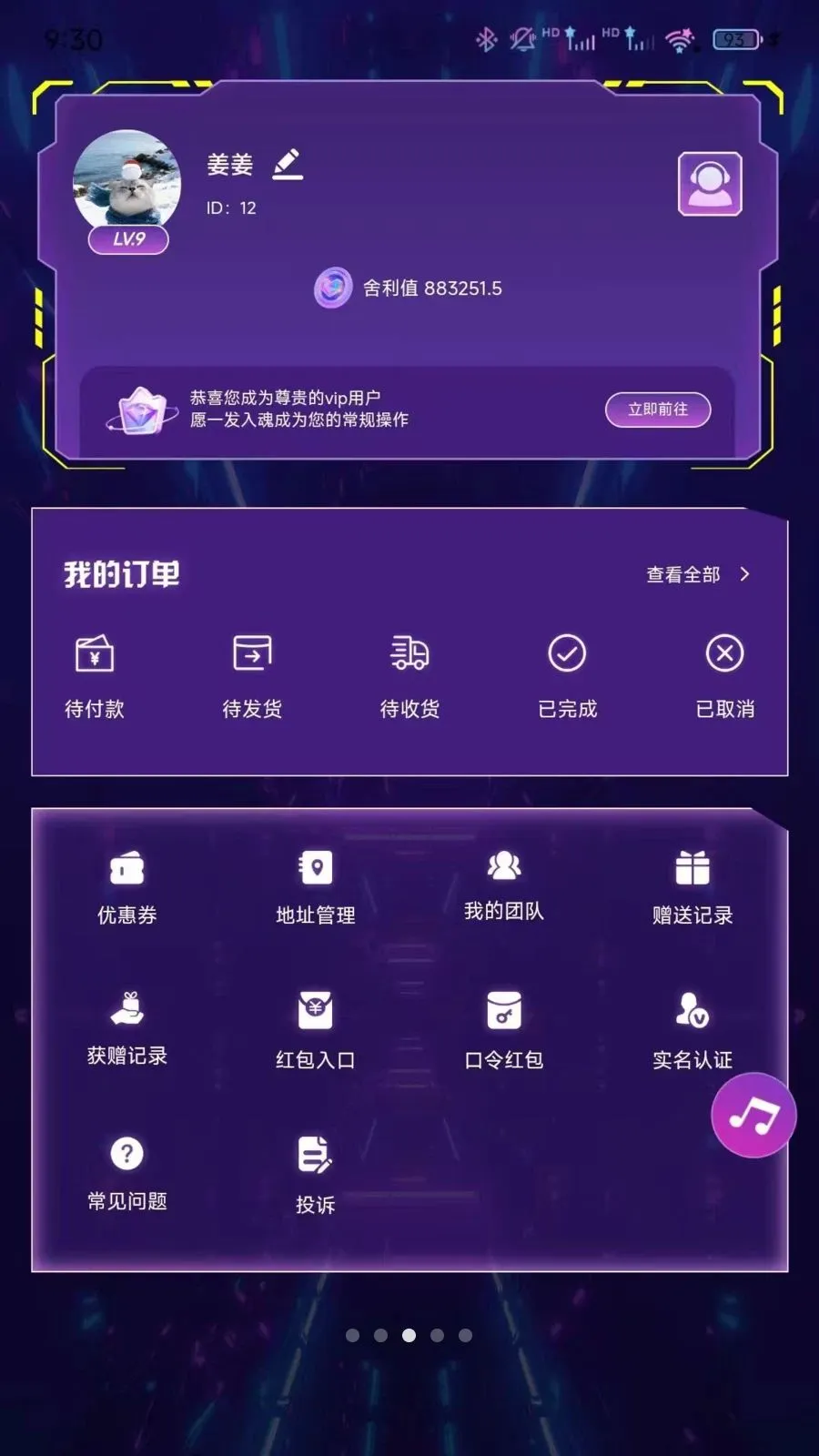Tap the LV.9 level badge
This screenshot has width=819, height=1456.
pyautogui.click(x=129, y=240)
